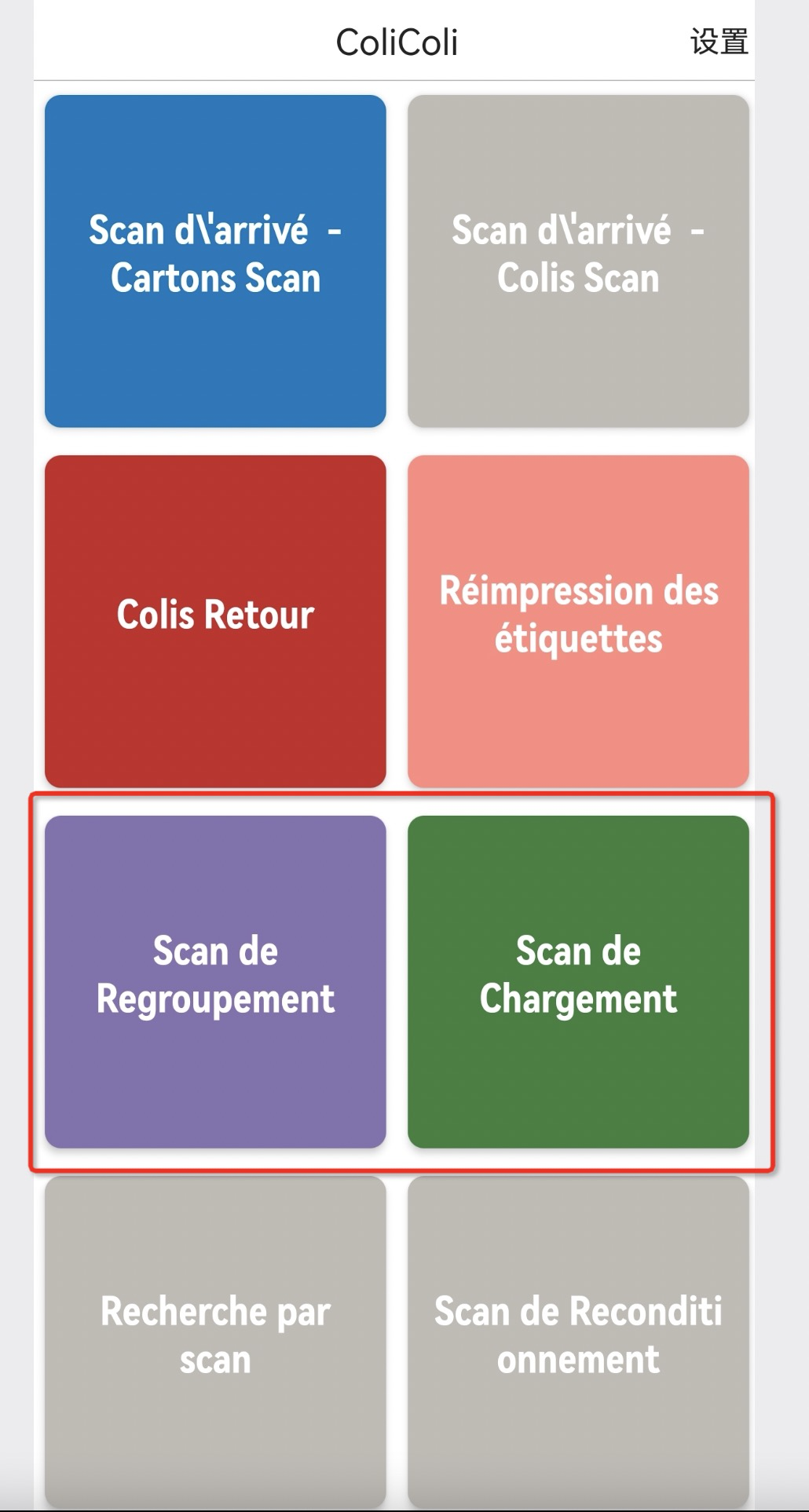Viewport: 809px width, 1512px height.
Task: Open the 设置 settings
Action: [x=718, y=42]
